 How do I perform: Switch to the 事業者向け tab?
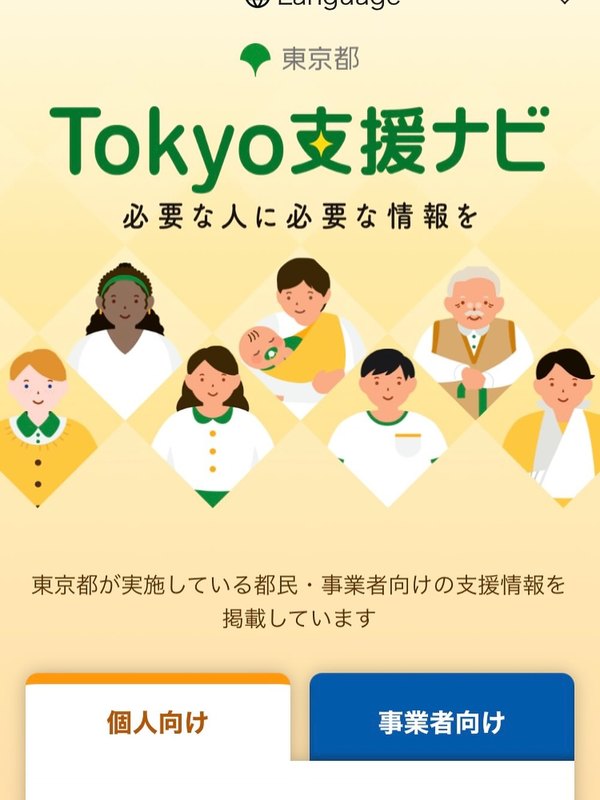(x=441, y=722)
